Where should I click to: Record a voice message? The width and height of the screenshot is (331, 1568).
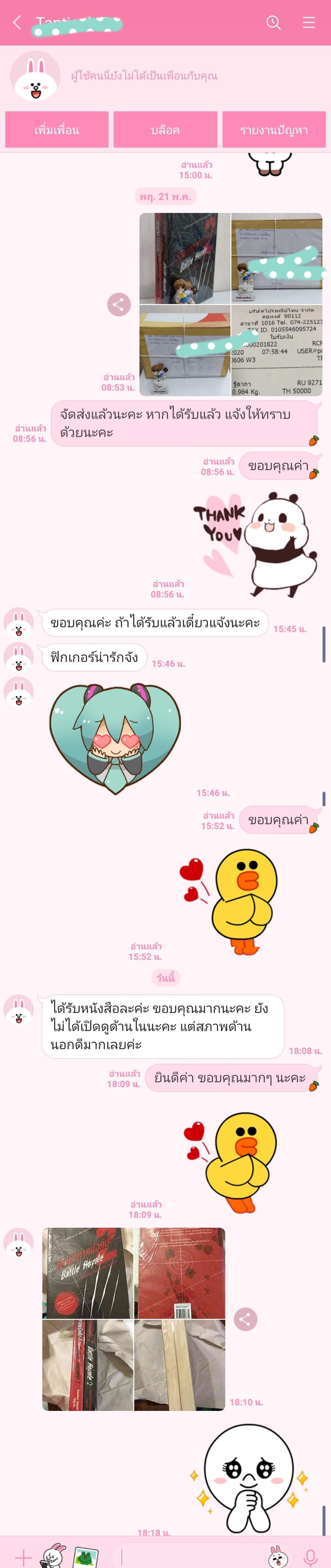pos(310,1556)
